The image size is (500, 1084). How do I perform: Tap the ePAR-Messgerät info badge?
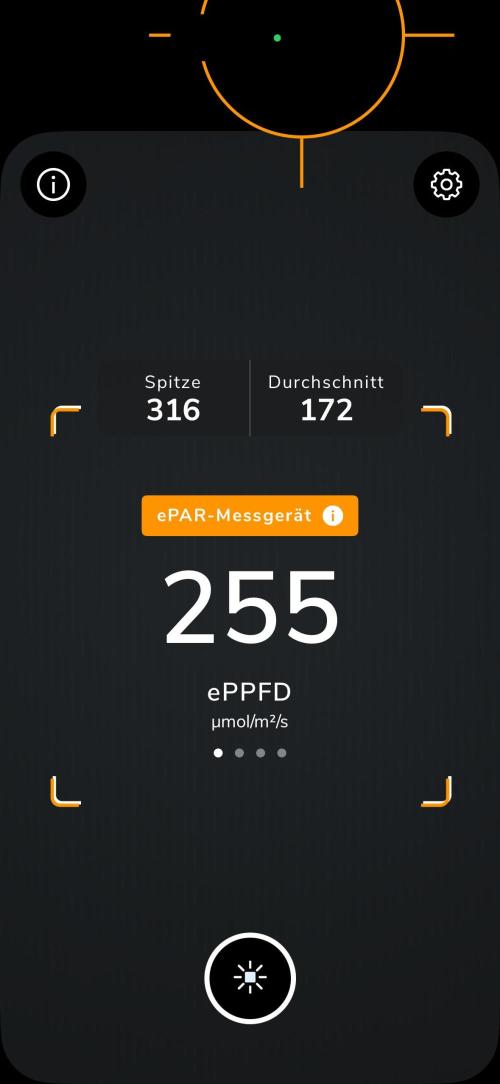tap(250, 516)
